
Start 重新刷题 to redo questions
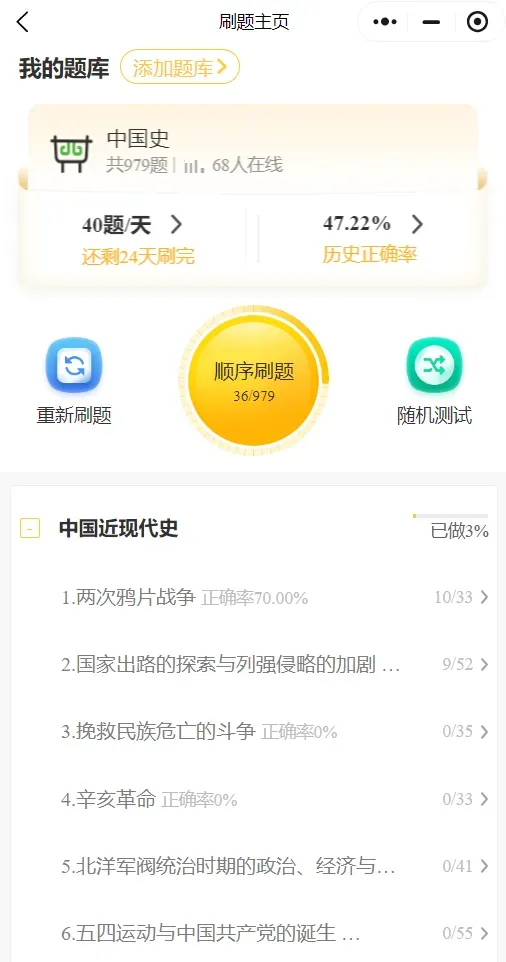point(74,381)
